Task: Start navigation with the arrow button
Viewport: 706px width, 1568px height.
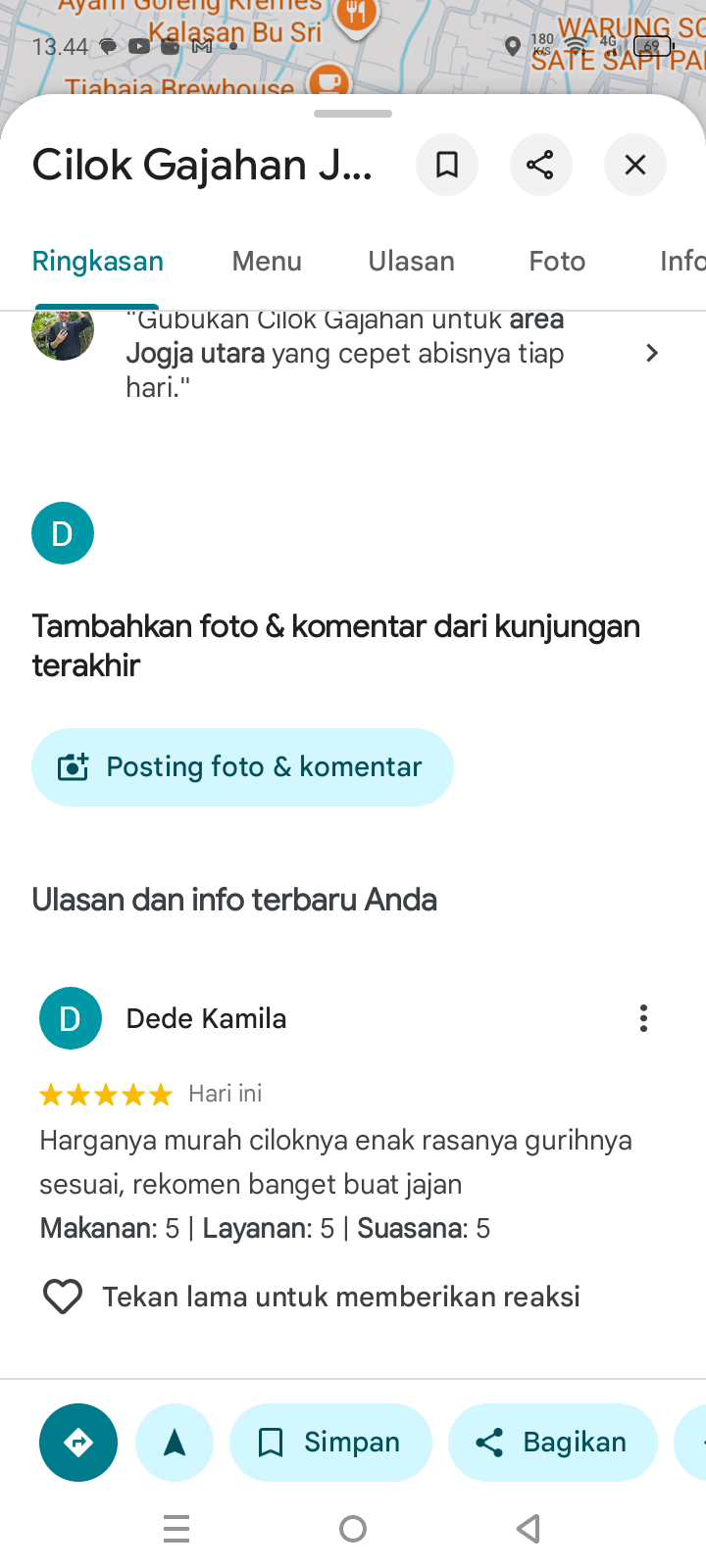Action: pyautogui.click(x=175, y=1442)
